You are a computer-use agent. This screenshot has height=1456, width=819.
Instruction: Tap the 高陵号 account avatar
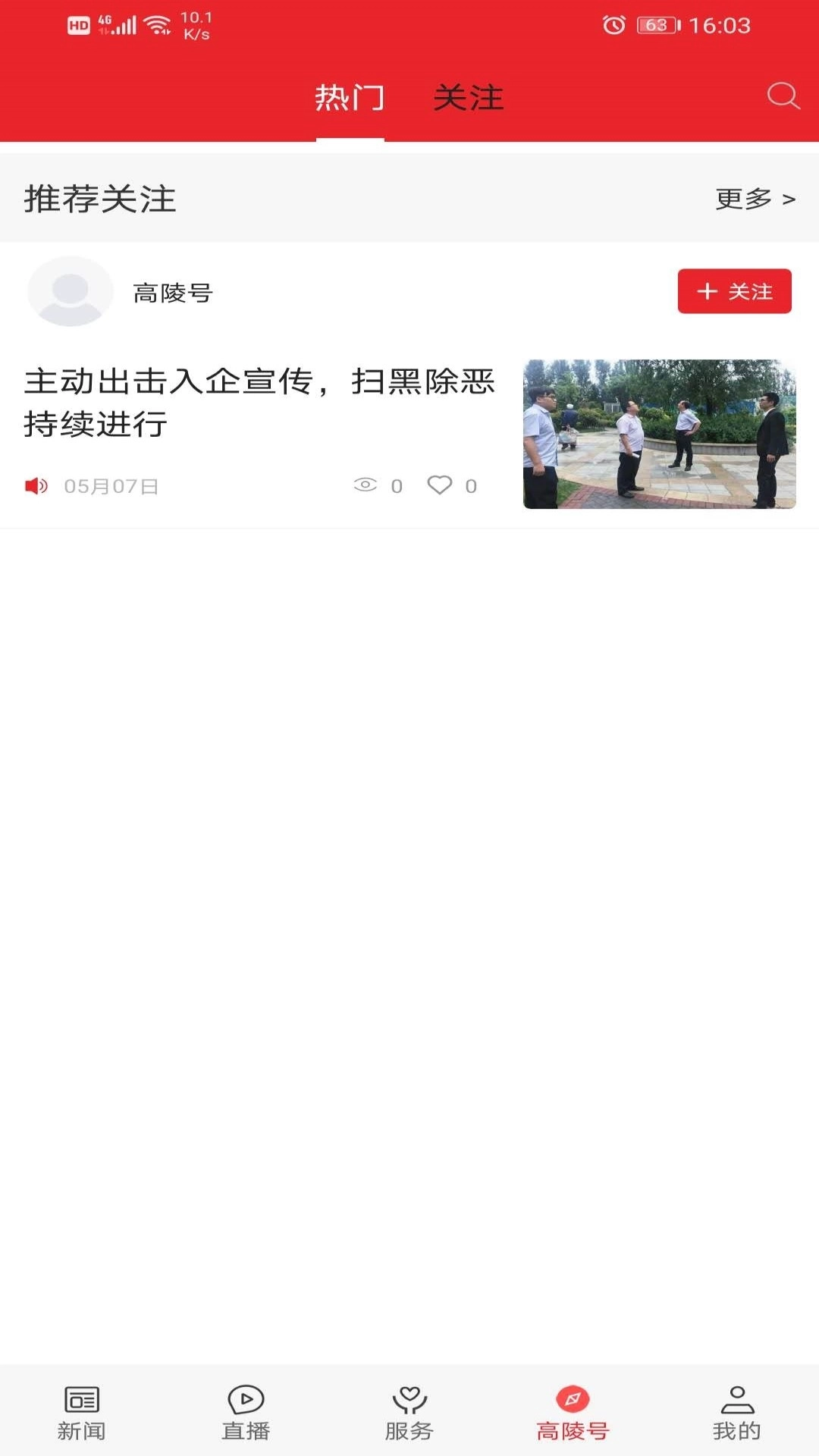click(x=70, y=291)
